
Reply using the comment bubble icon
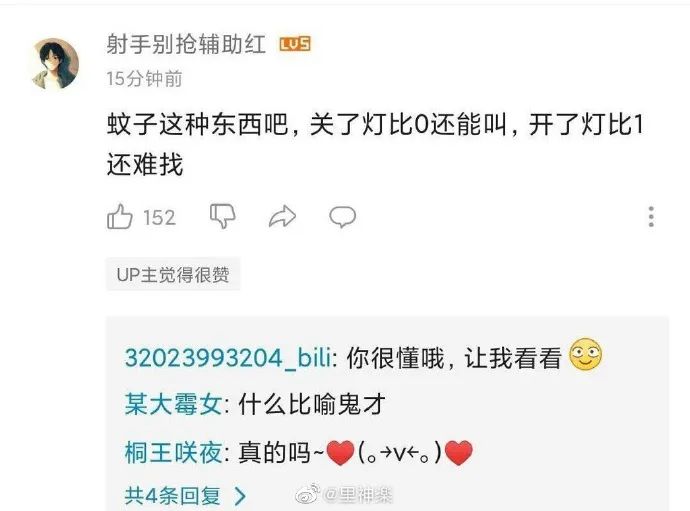(x=343, y=217)
